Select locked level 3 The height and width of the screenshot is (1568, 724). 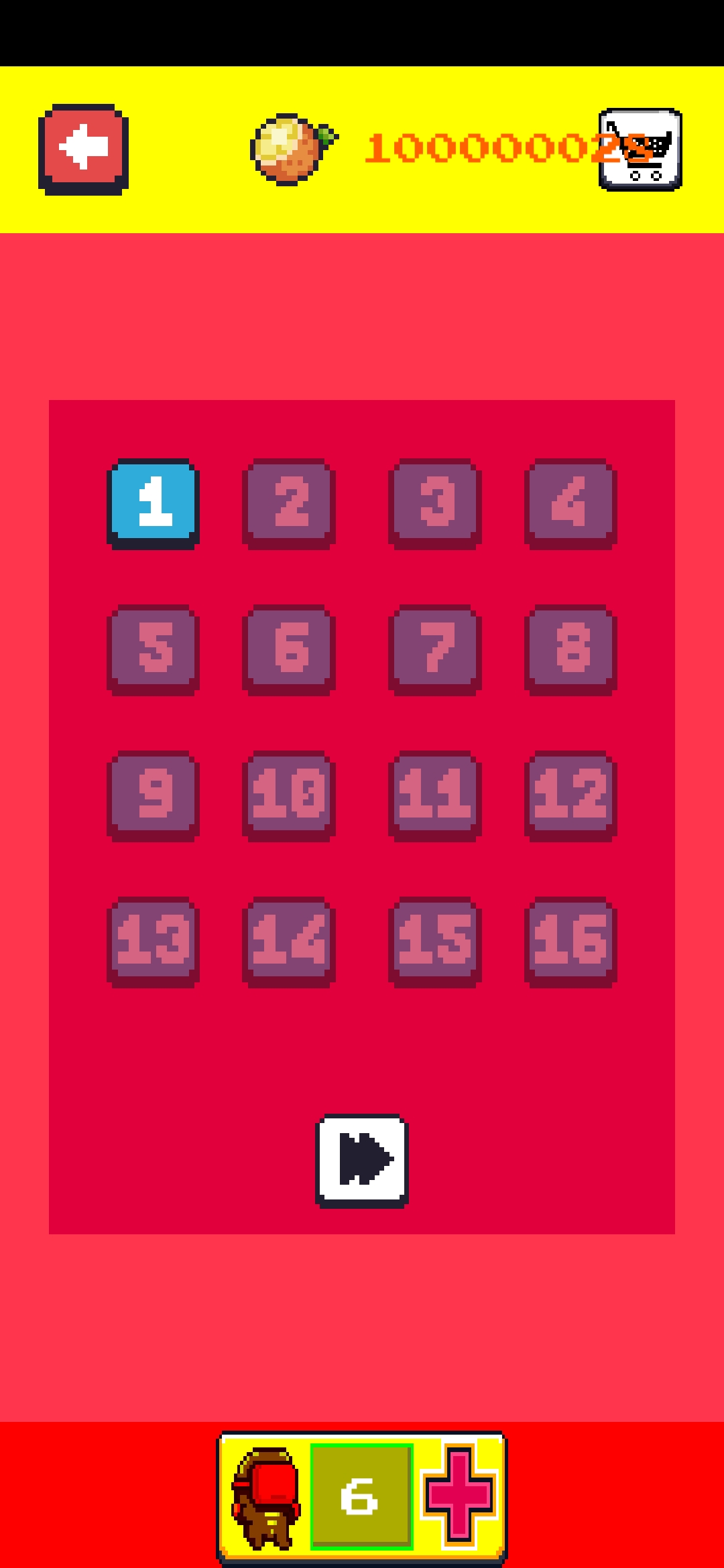pyautogui.click(x=435, y=503)
